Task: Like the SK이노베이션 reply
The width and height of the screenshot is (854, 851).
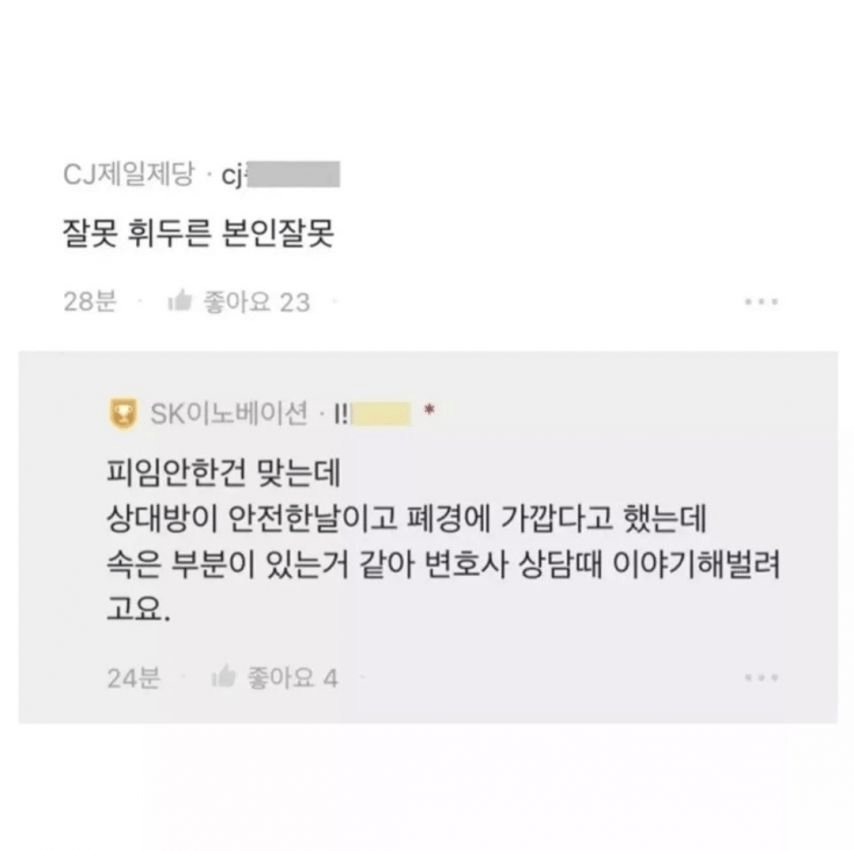Action: [224, 677]
